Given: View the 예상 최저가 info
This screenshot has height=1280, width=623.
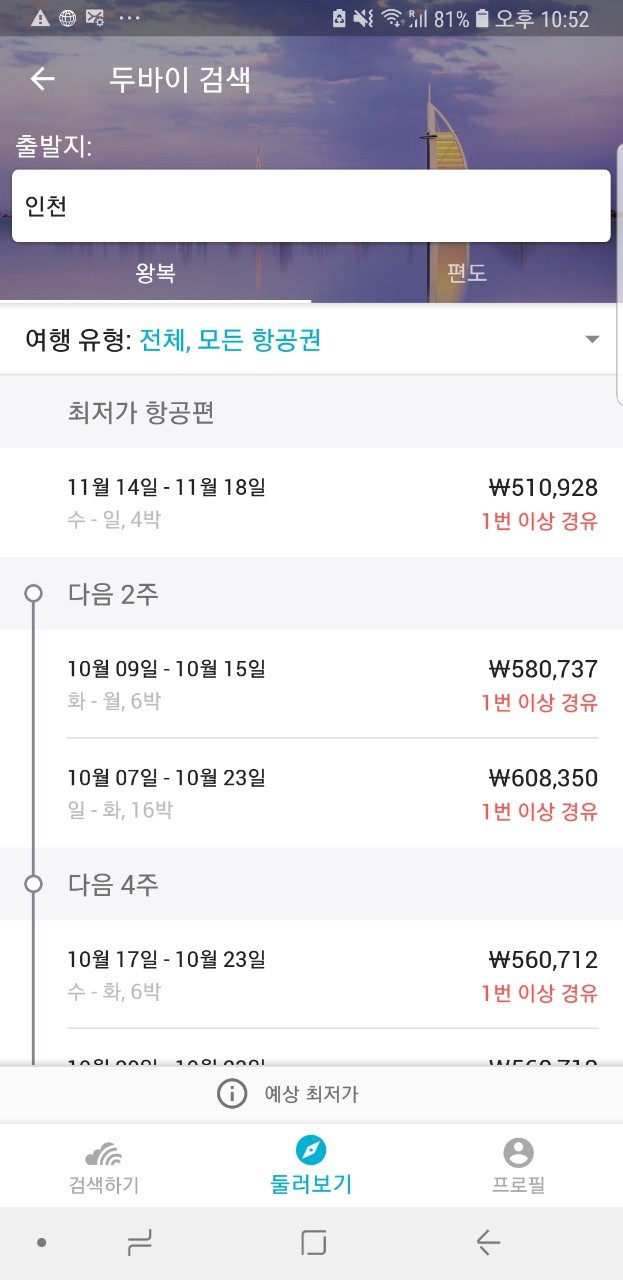Looking at the screenshot, I should pos(288,1094).
